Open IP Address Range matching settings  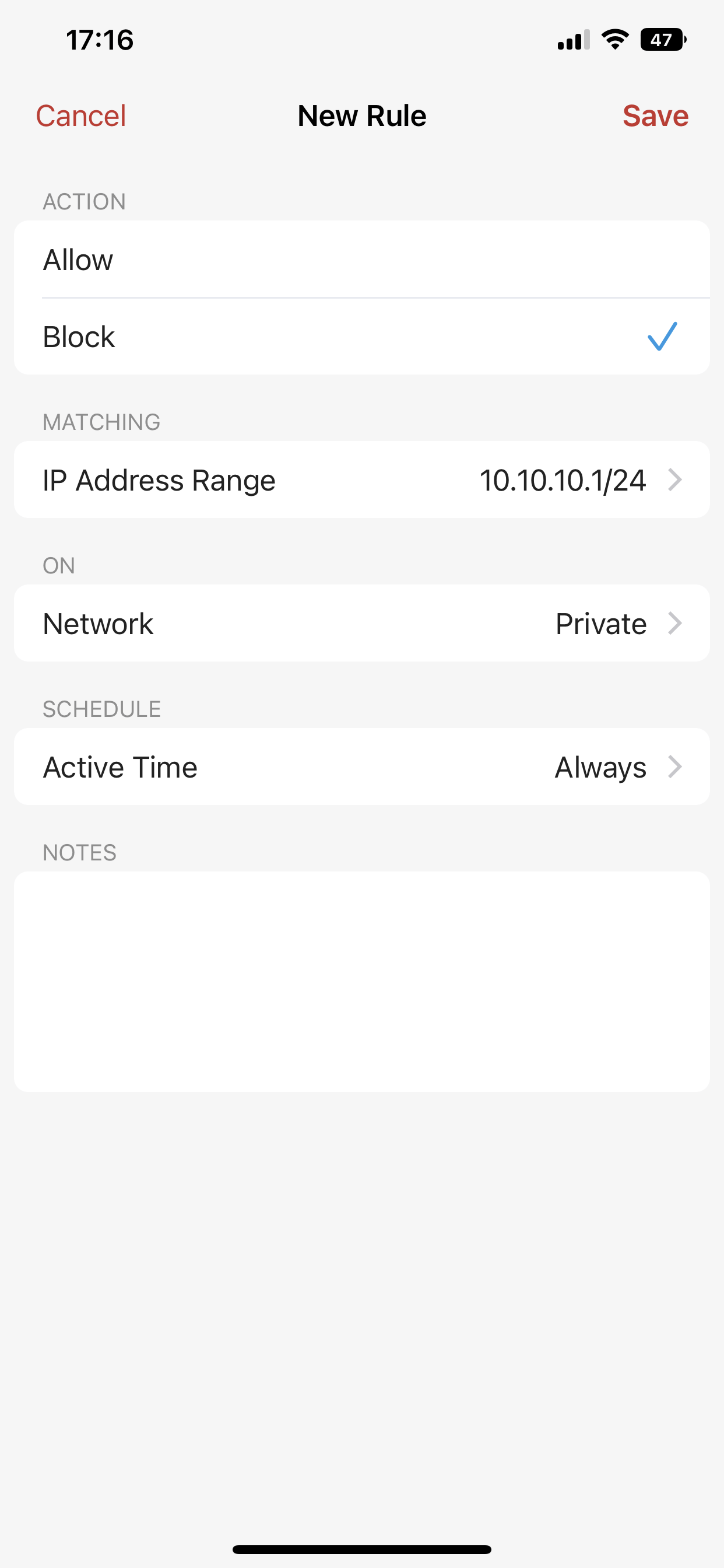[x=362, y=480]
